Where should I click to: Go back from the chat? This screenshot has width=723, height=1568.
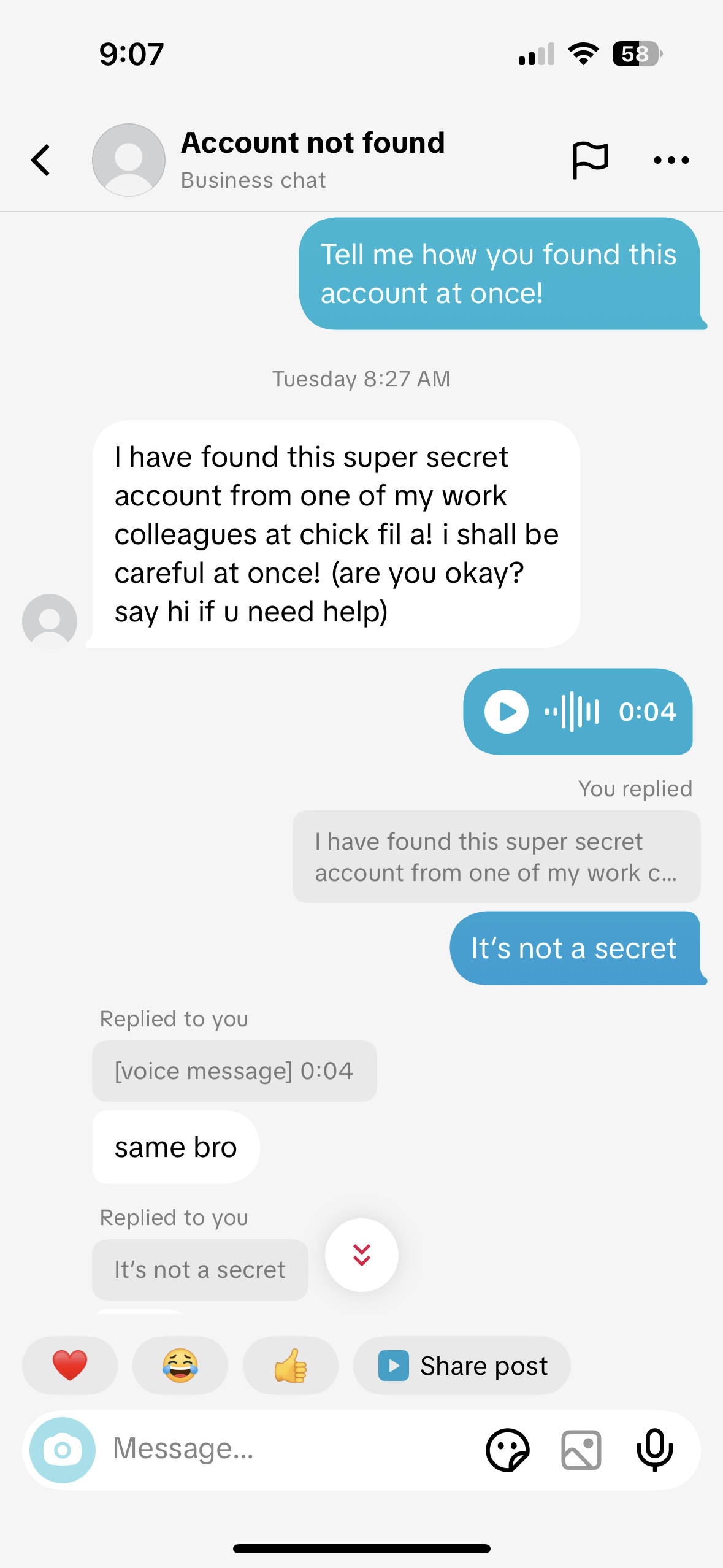coord(41,160)
